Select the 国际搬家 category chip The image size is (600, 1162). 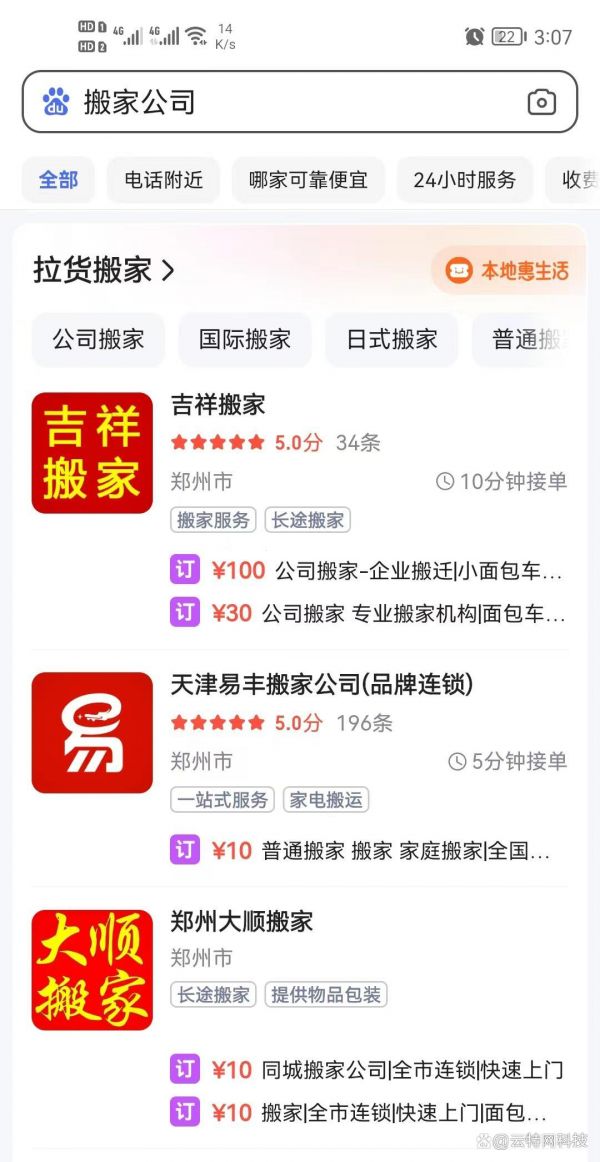click(x=245, y=339)
